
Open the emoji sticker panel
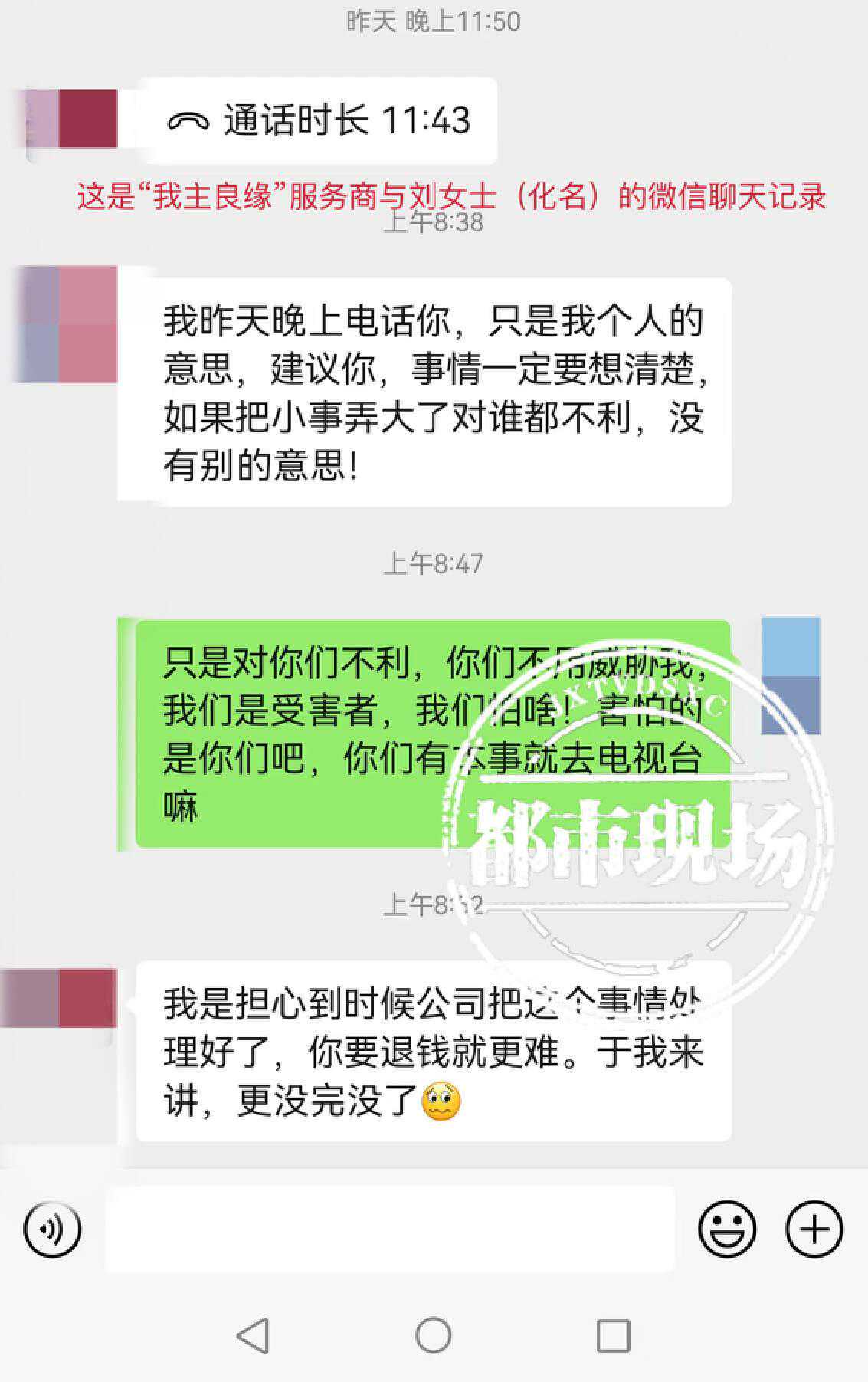pyautogui.click(x=726, y=1229)
